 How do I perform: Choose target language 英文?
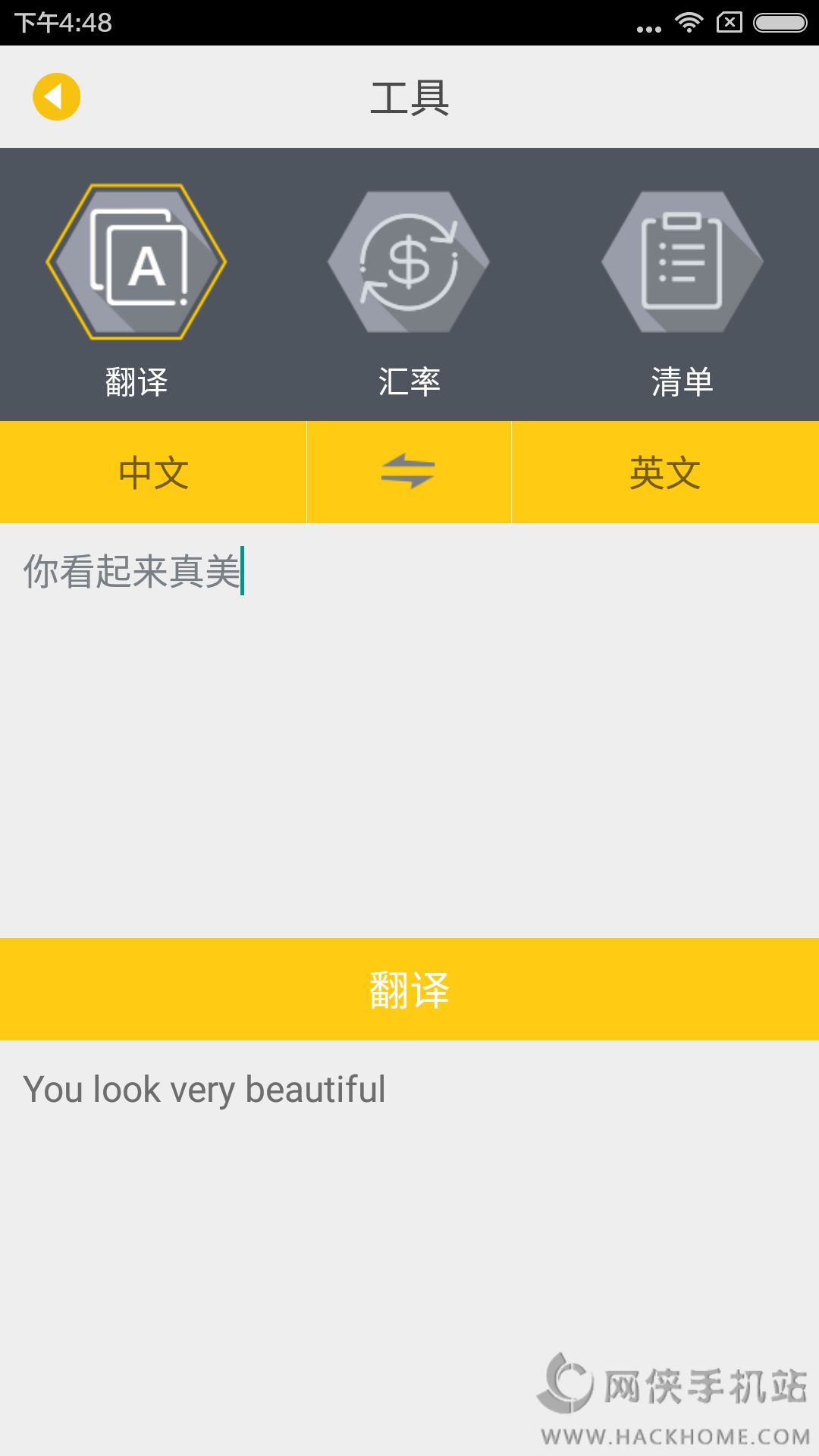click(665, 472)
